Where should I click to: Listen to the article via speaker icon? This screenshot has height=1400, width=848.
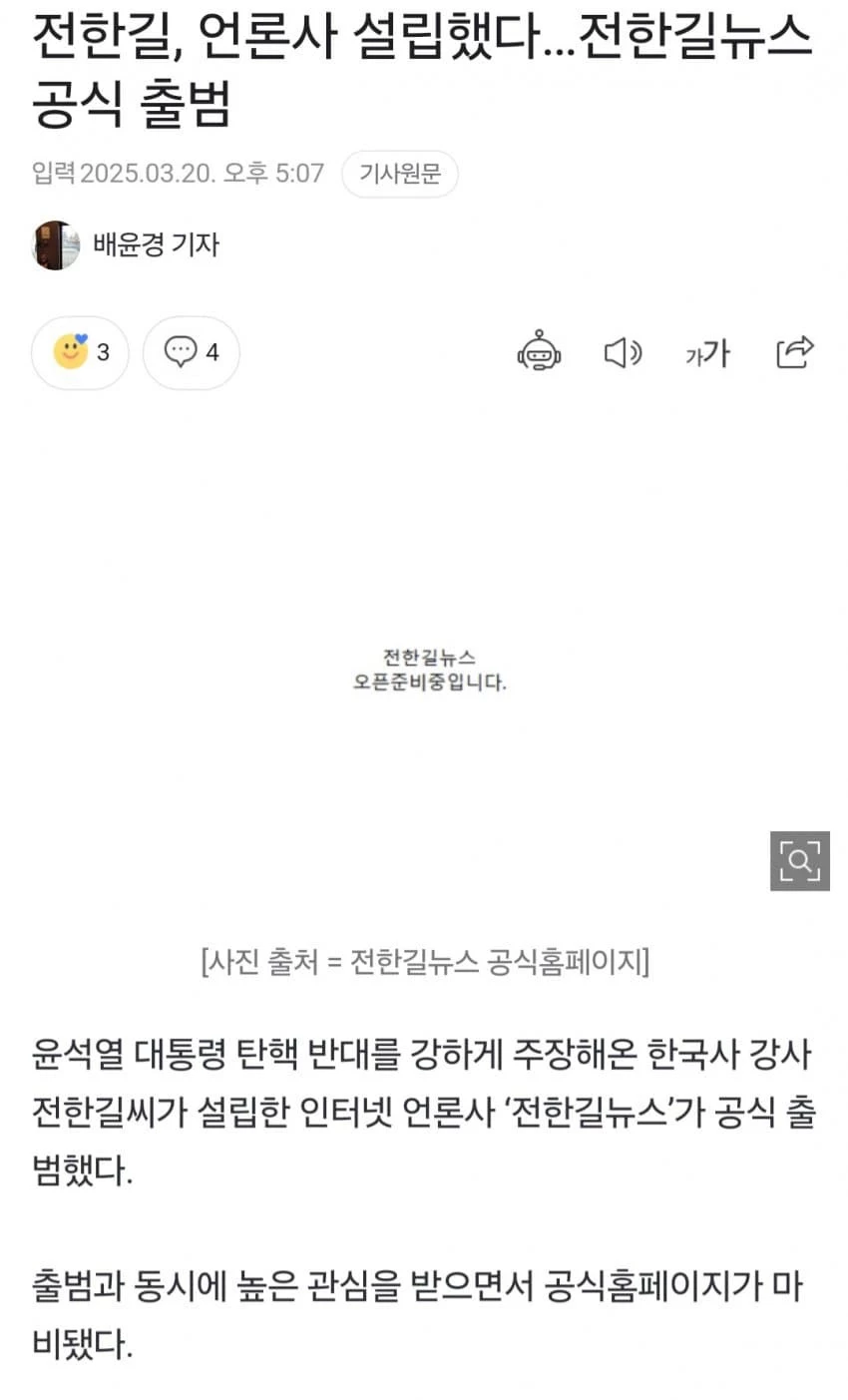point(624,352)
